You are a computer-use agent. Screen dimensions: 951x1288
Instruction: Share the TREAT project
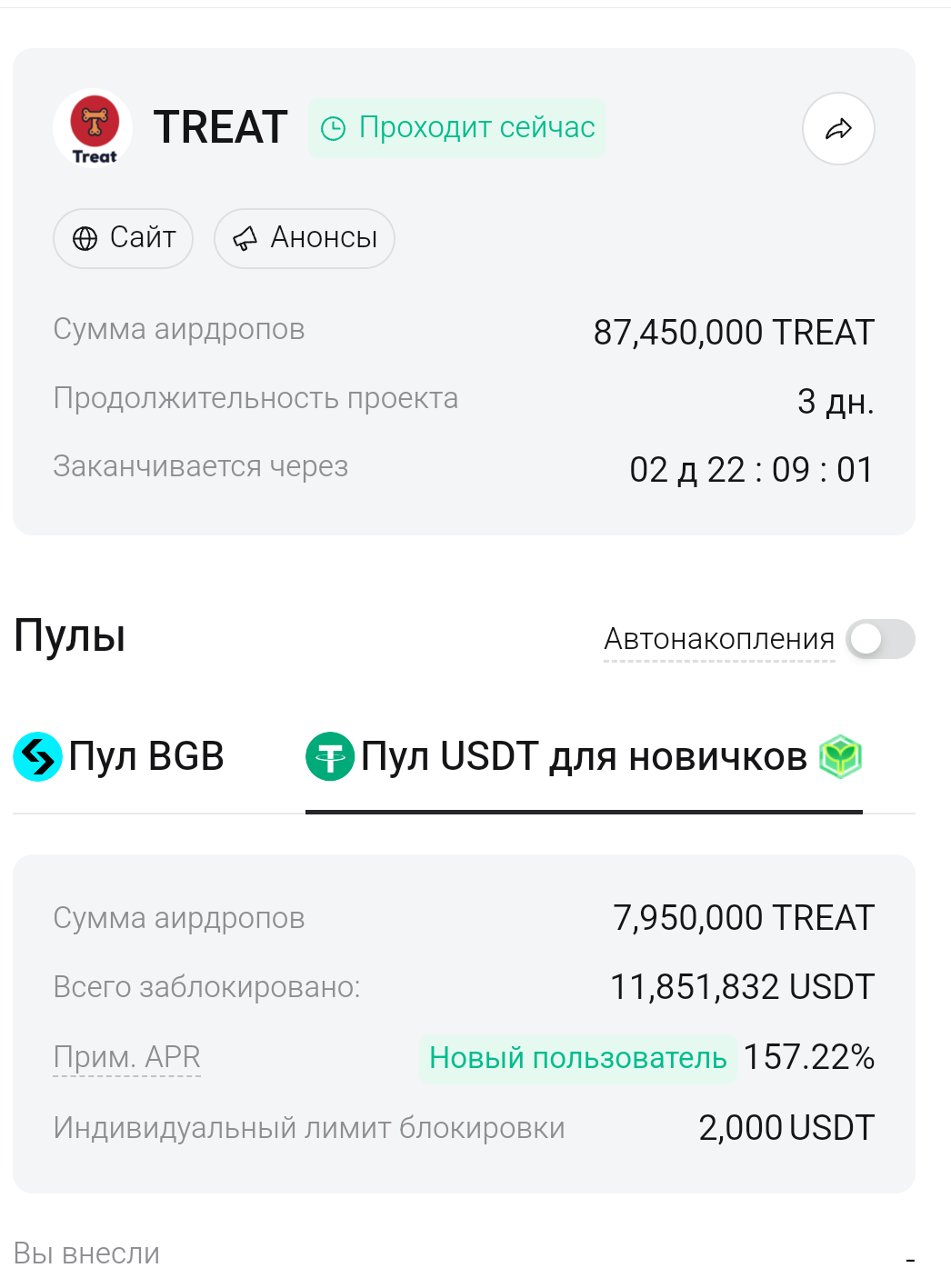[837, 129]
